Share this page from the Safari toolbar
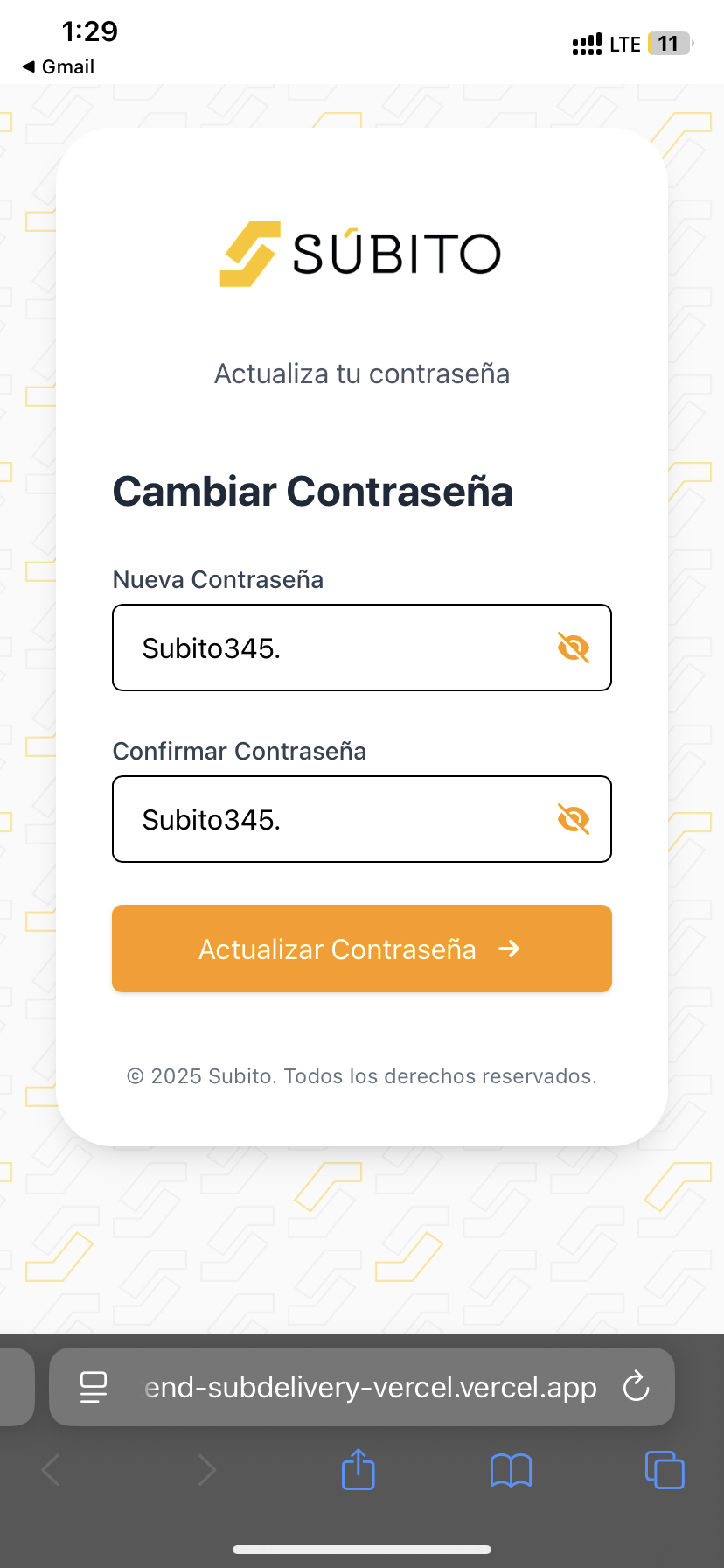 coord(358,1469)
